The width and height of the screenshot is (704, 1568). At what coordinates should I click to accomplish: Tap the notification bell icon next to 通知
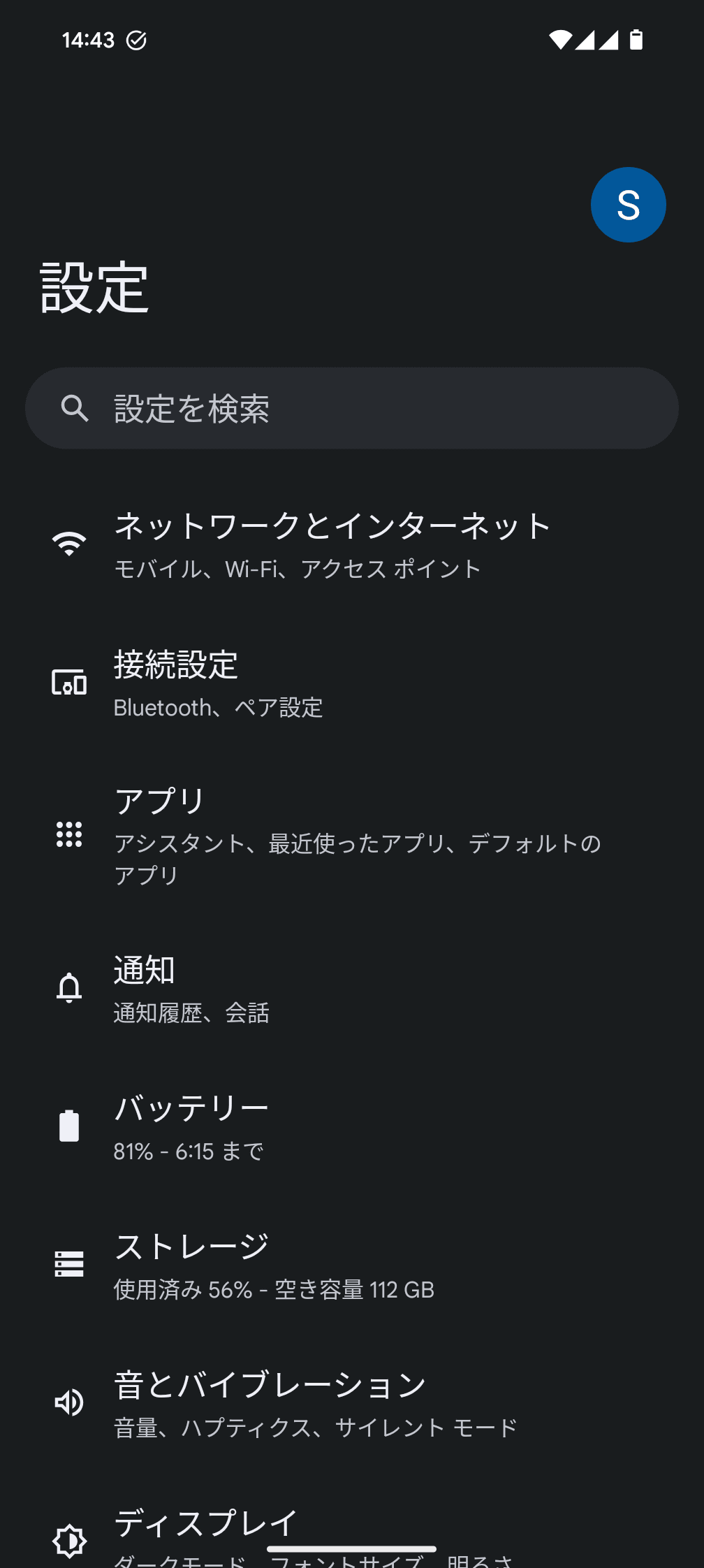pyautogui.click(x=68, y=987)
